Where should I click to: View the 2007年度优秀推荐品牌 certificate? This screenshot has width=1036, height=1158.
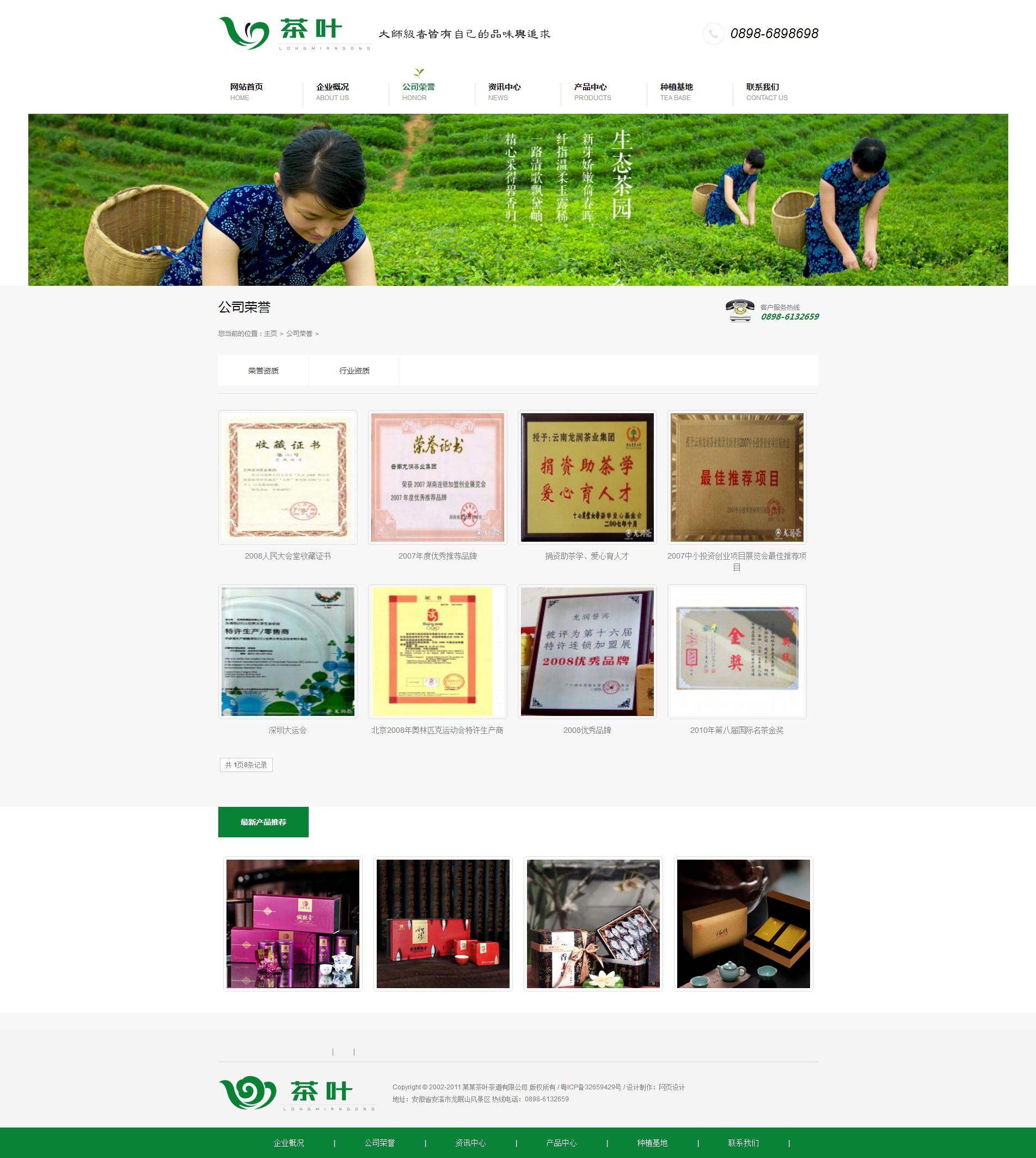[437, 477]
